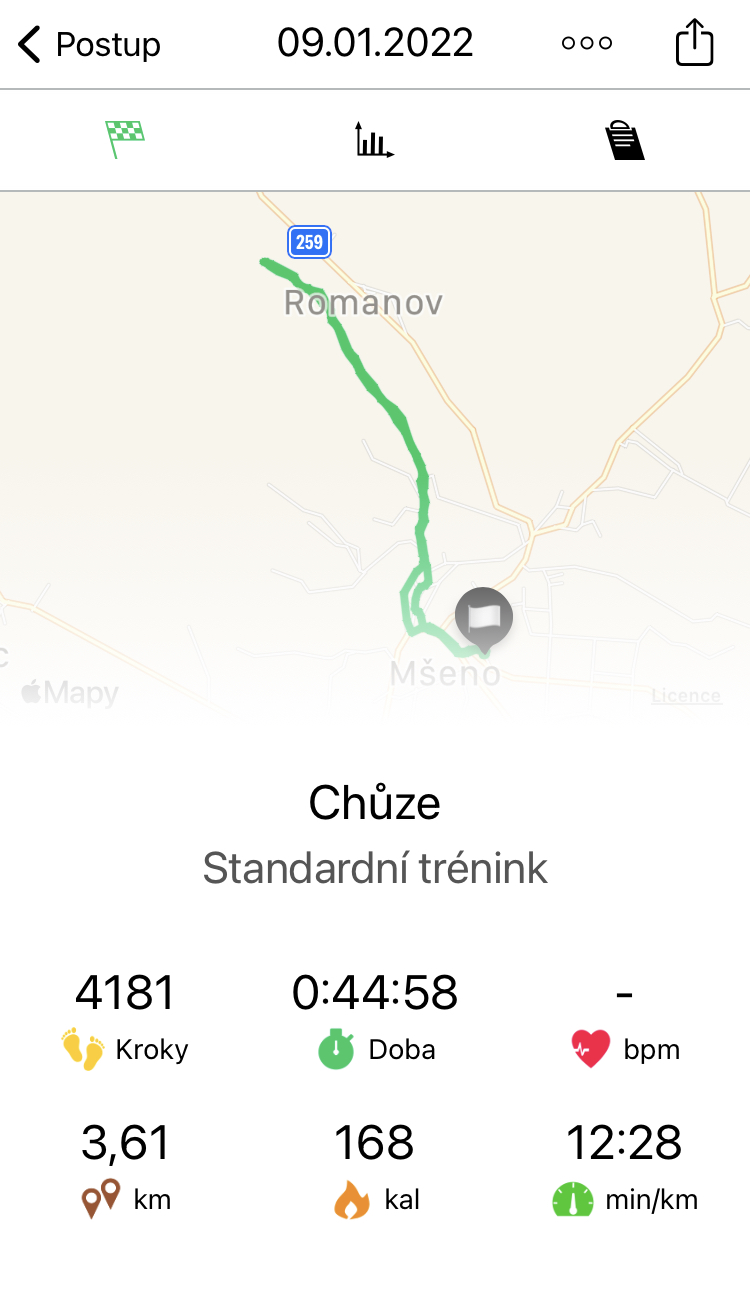Open the three-dot options menu

coord(587,44)
